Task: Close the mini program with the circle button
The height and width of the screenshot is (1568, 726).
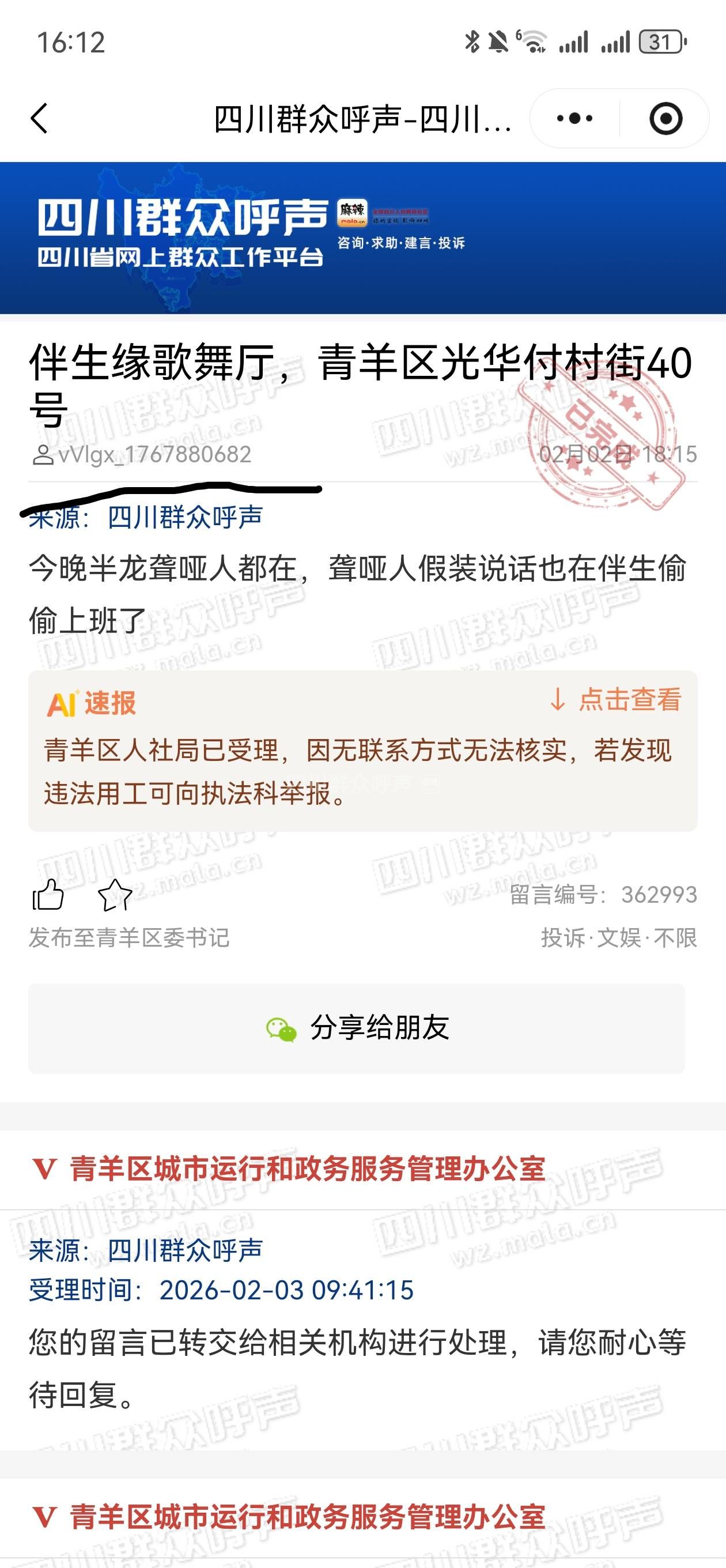Action: [665, 118]
